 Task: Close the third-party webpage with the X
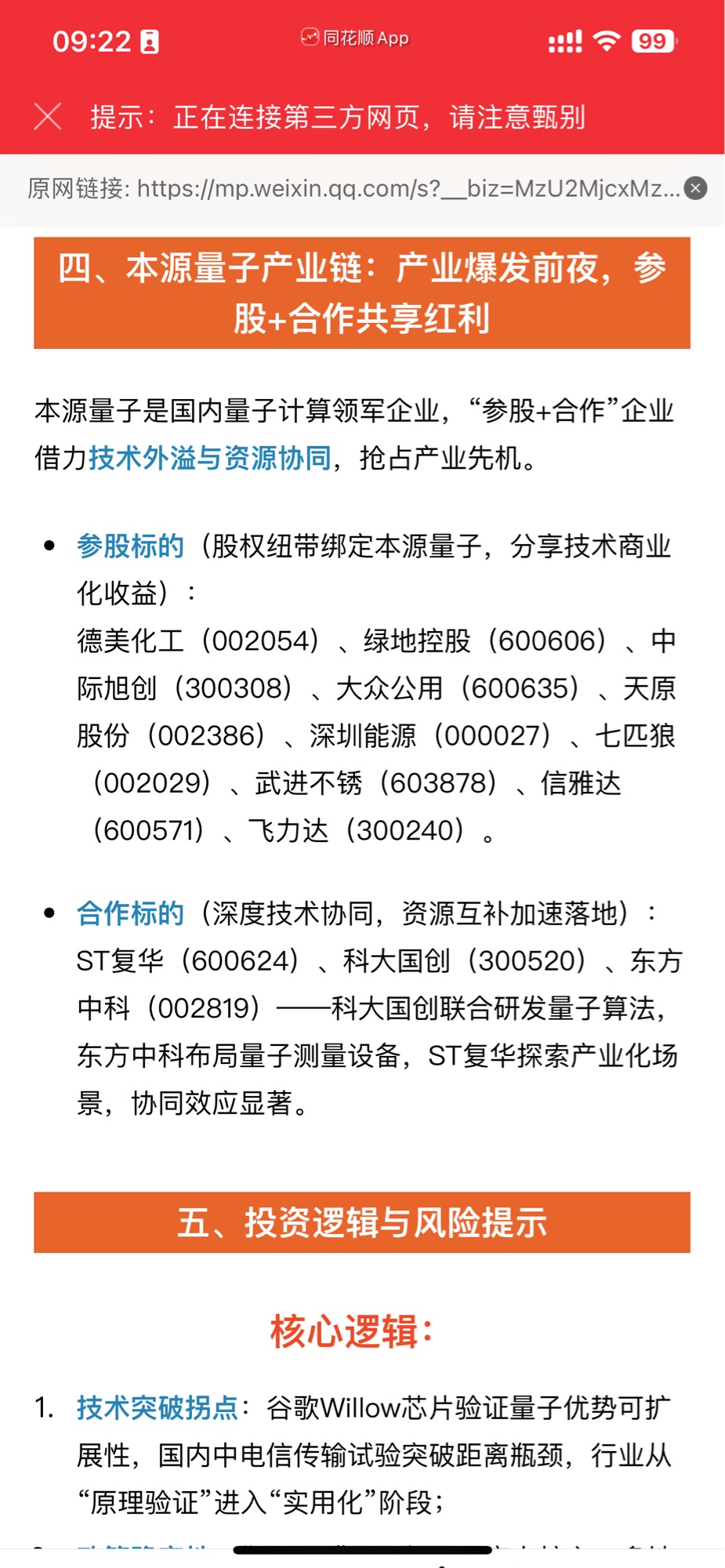tap(48, 117)
